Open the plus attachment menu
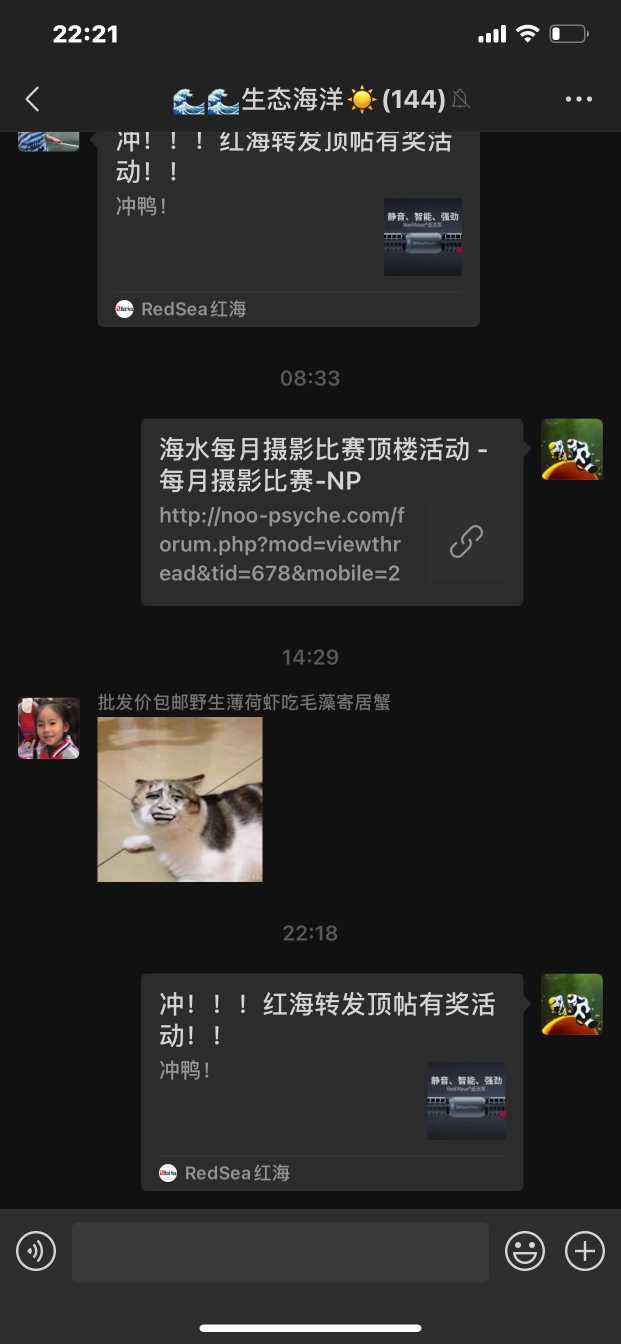 [585, 1251]
